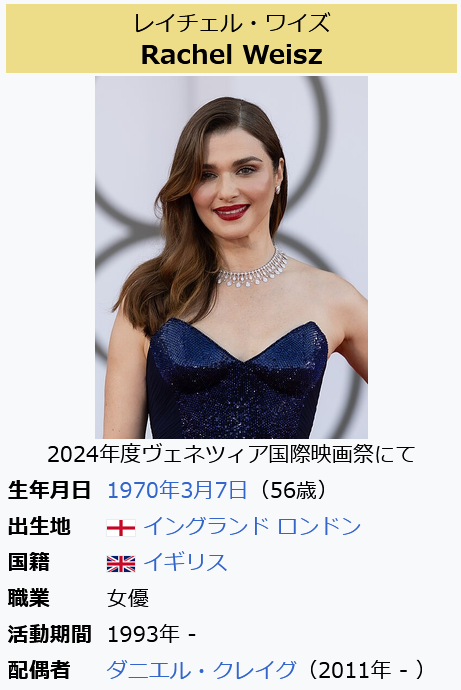This screenshot has width=461, height=690.
Task: Open the Rachel Weisz portrait photo
Action: pyautogui.click(x=231, y=257)
